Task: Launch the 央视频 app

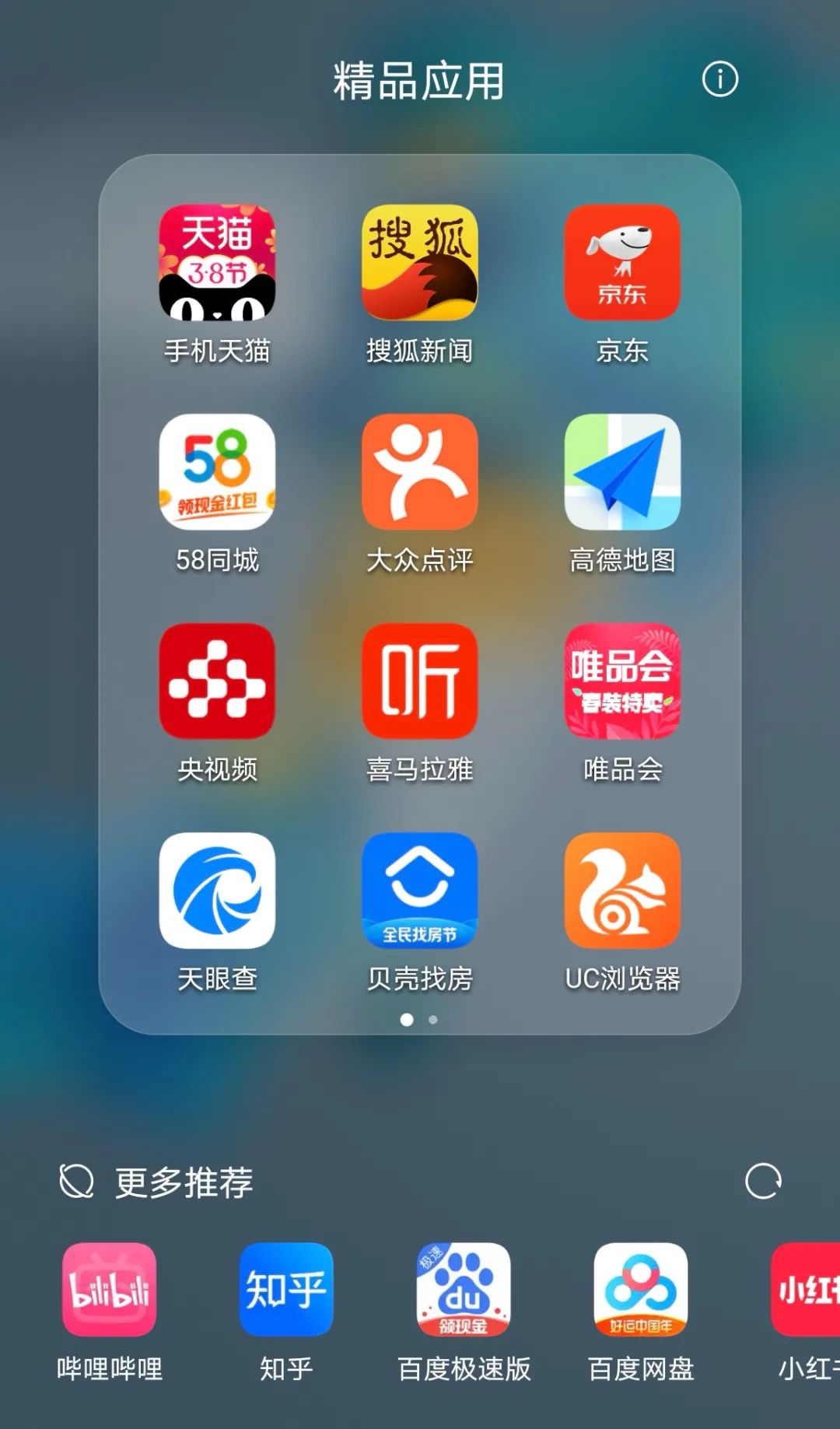Action: coord(217,681)
